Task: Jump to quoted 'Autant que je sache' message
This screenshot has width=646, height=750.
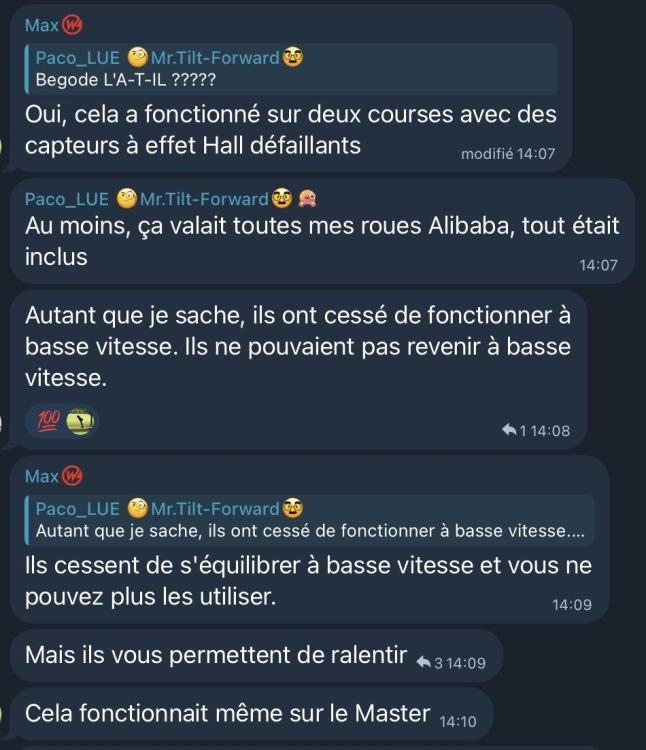Action: pos(300,519)
